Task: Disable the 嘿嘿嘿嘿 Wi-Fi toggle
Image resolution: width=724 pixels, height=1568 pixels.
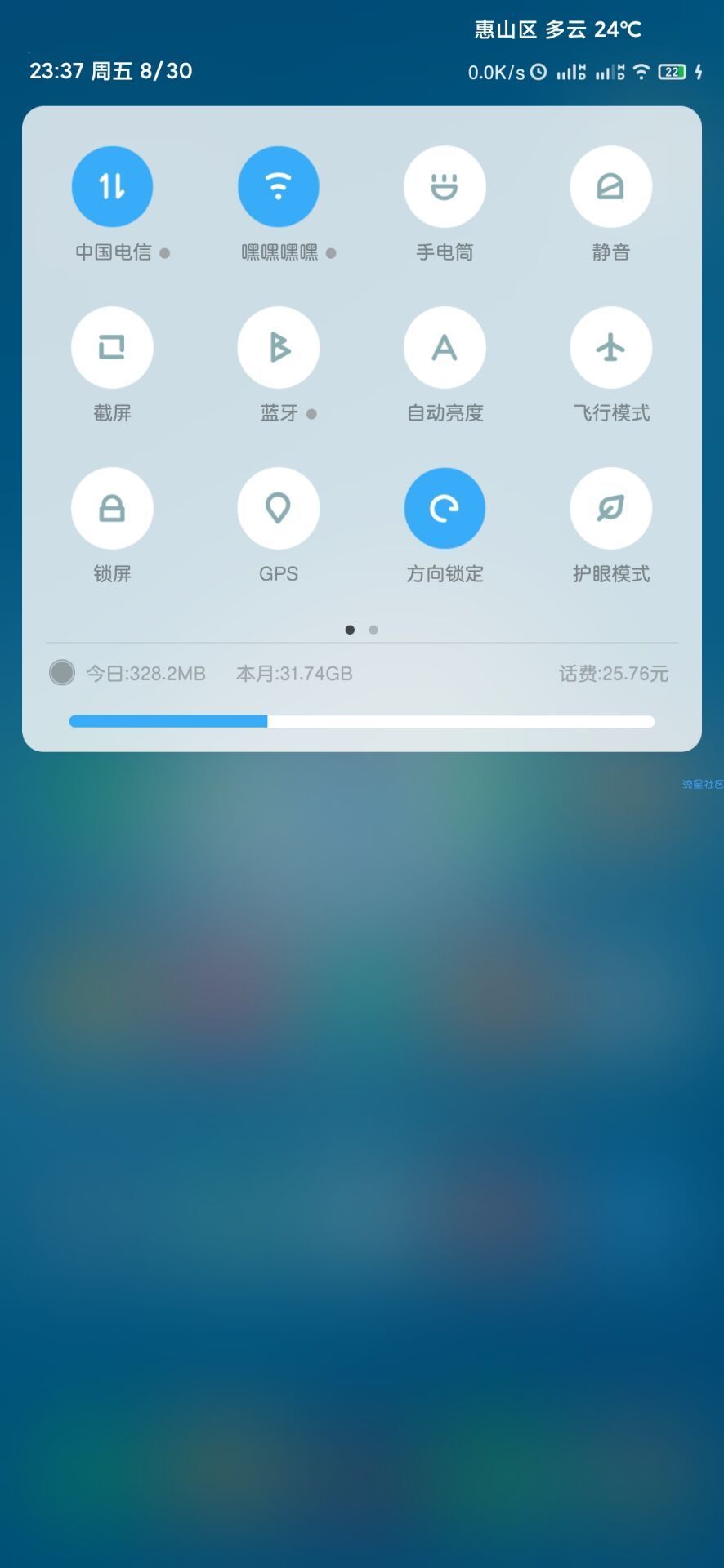Action: (x=278, y=187)
